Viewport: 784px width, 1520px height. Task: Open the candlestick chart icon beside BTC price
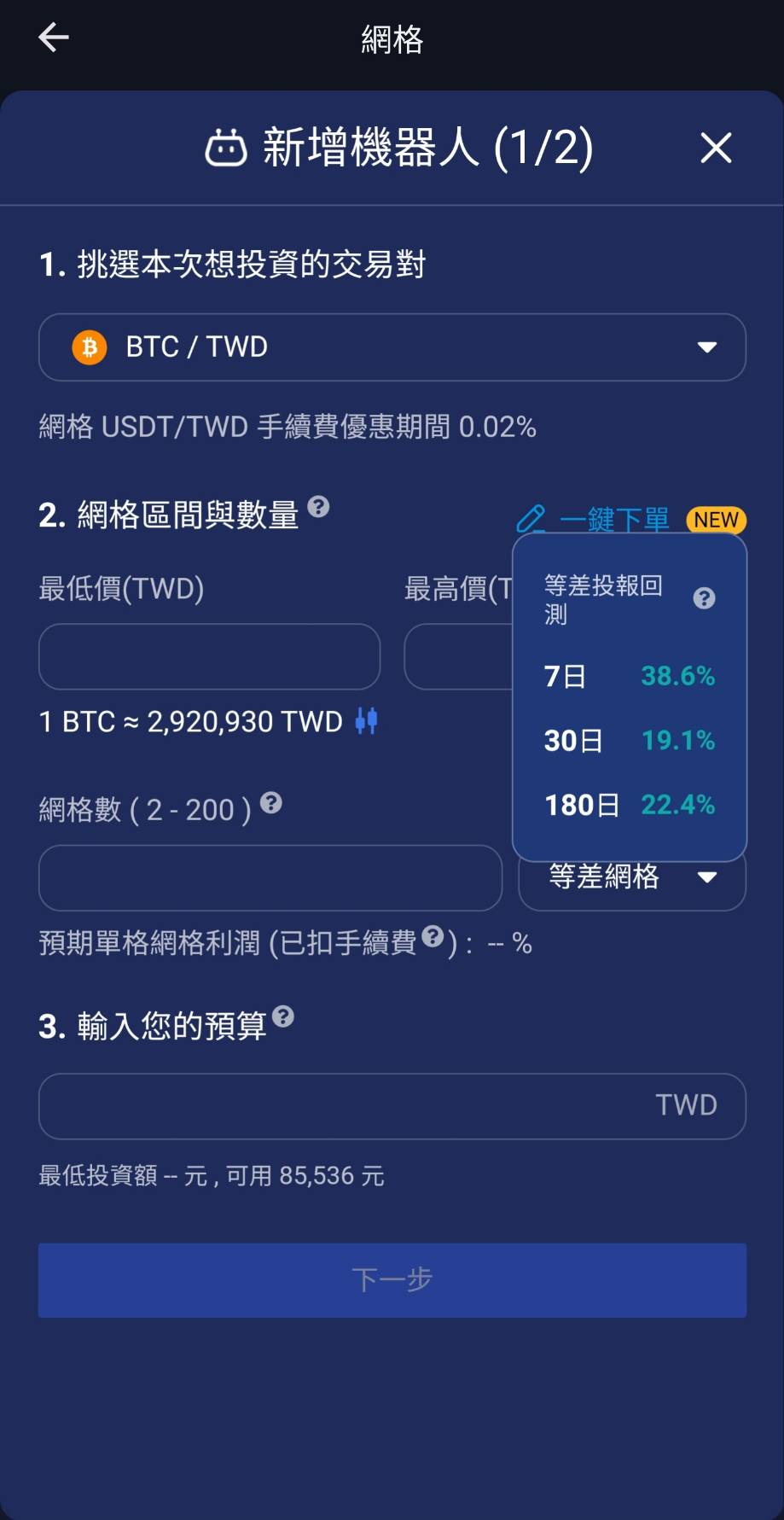coord(366,721)
